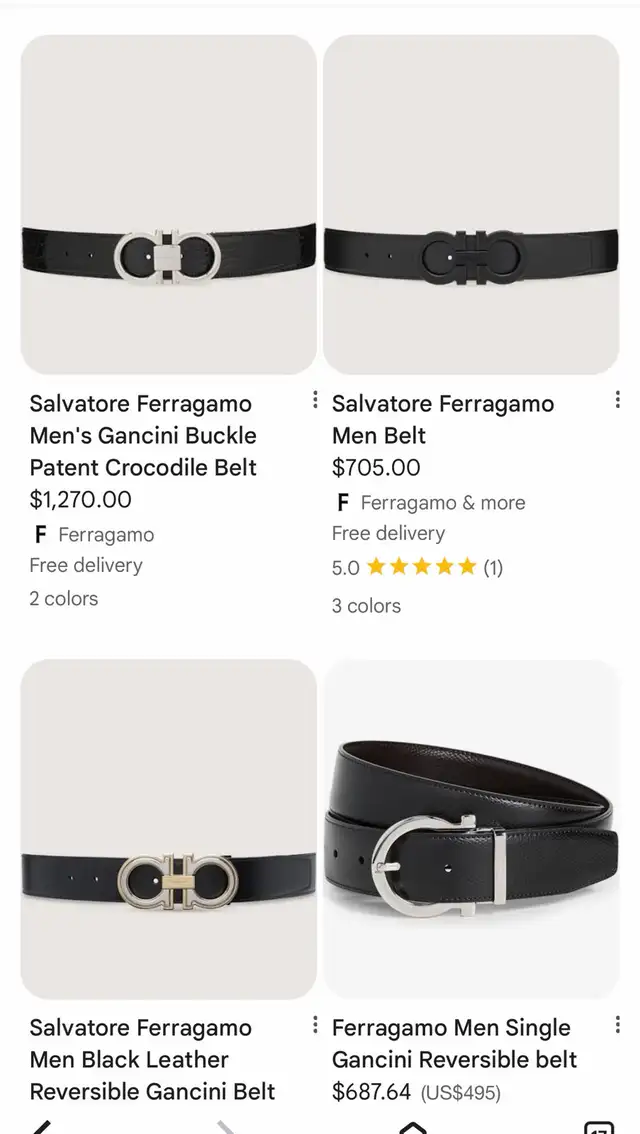Open the overflow menu for $705.00 Men Belt
Screen dimensions: 640x1134
click(617, 401)
